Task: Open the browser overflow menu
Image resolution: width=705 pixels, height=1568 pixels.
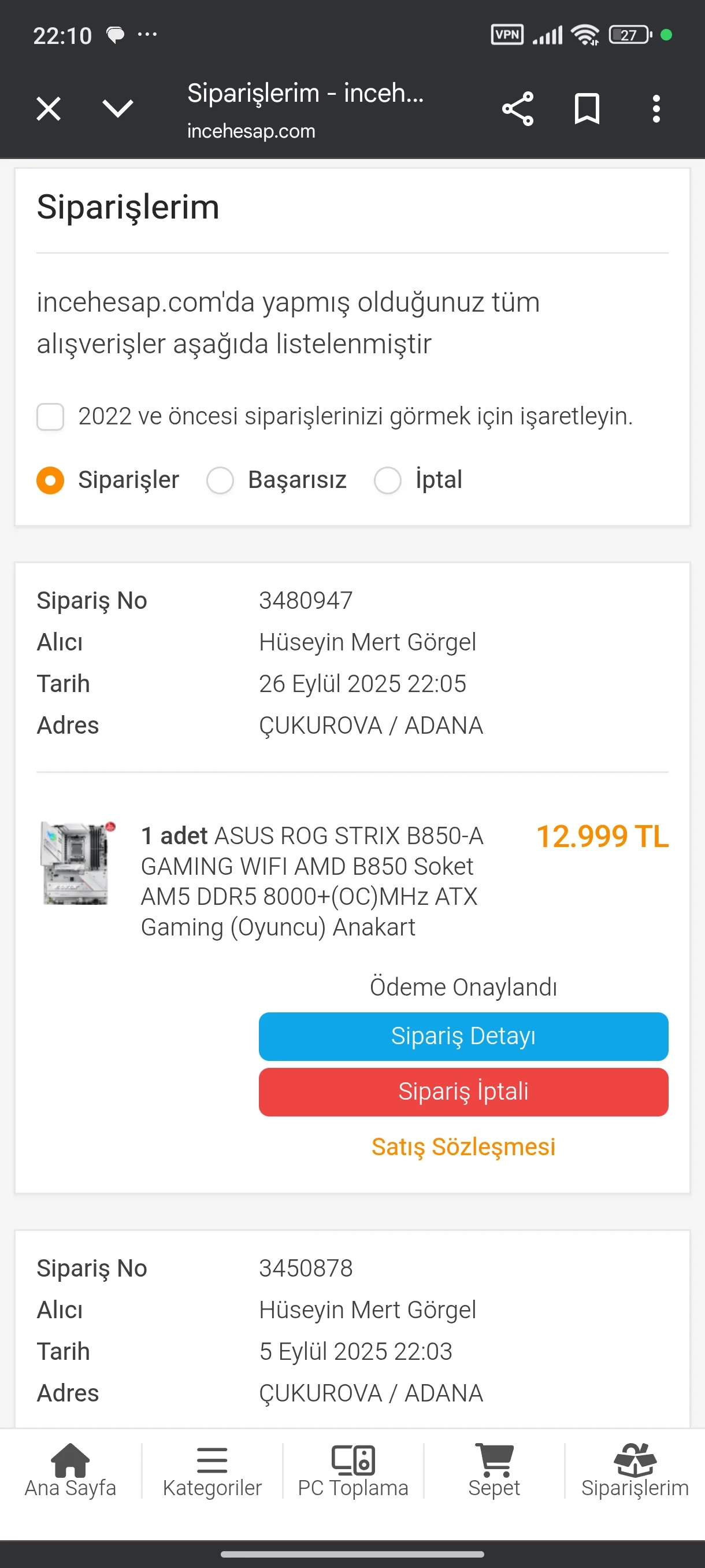Action: 656,109
